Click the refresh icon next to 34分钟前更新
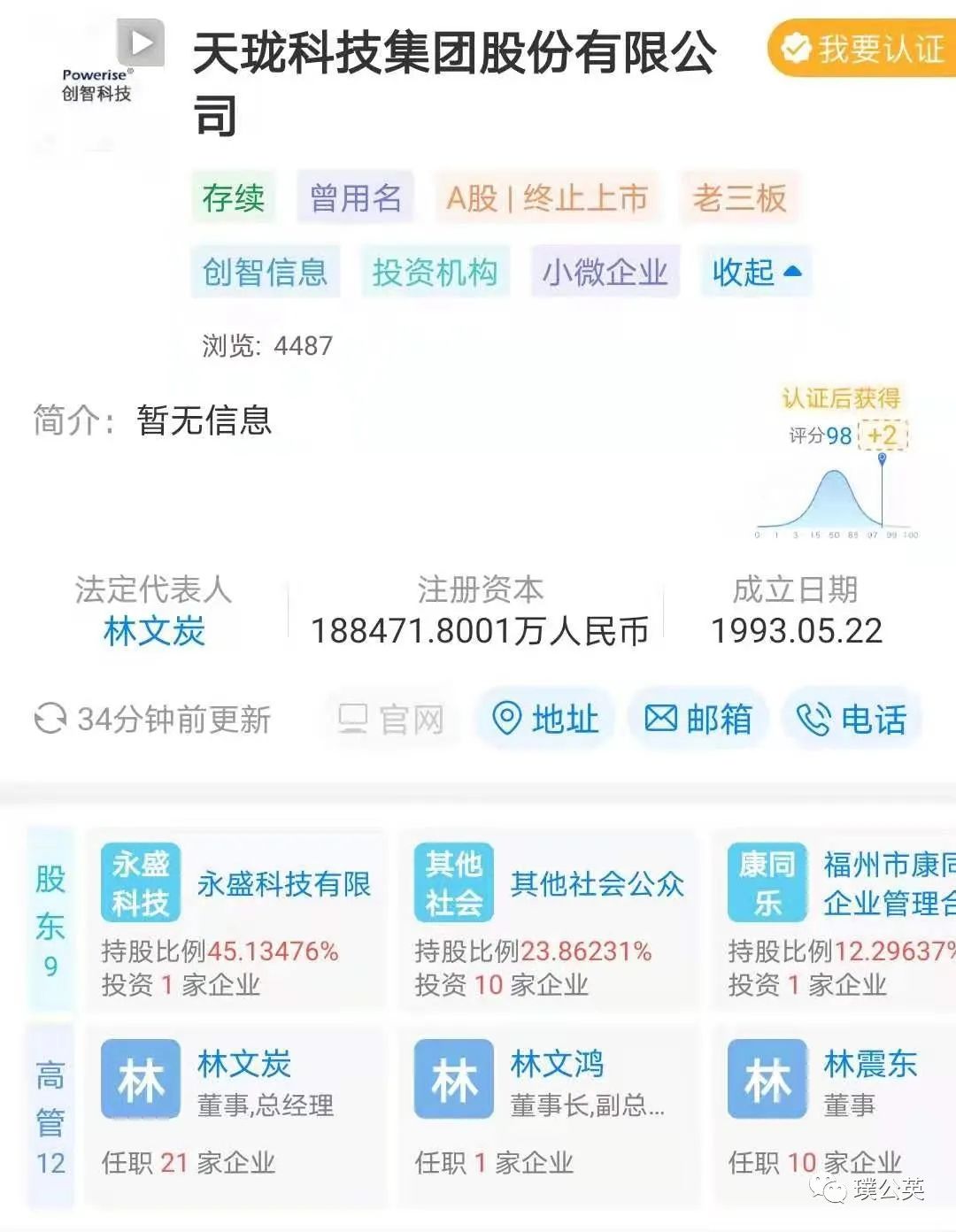 coord(50,719)
